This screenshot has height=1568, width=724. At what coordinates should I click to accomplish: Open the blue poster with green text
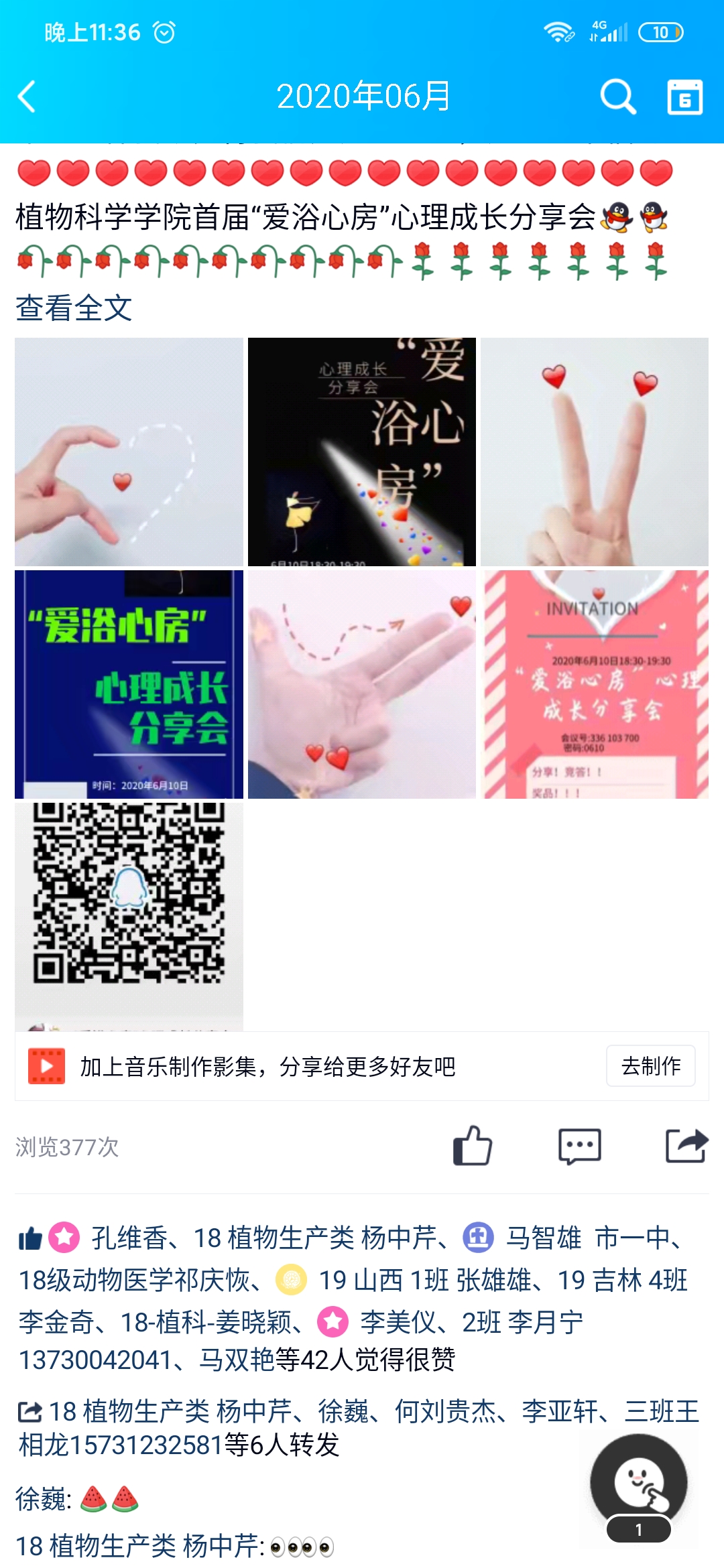(129, 684)
